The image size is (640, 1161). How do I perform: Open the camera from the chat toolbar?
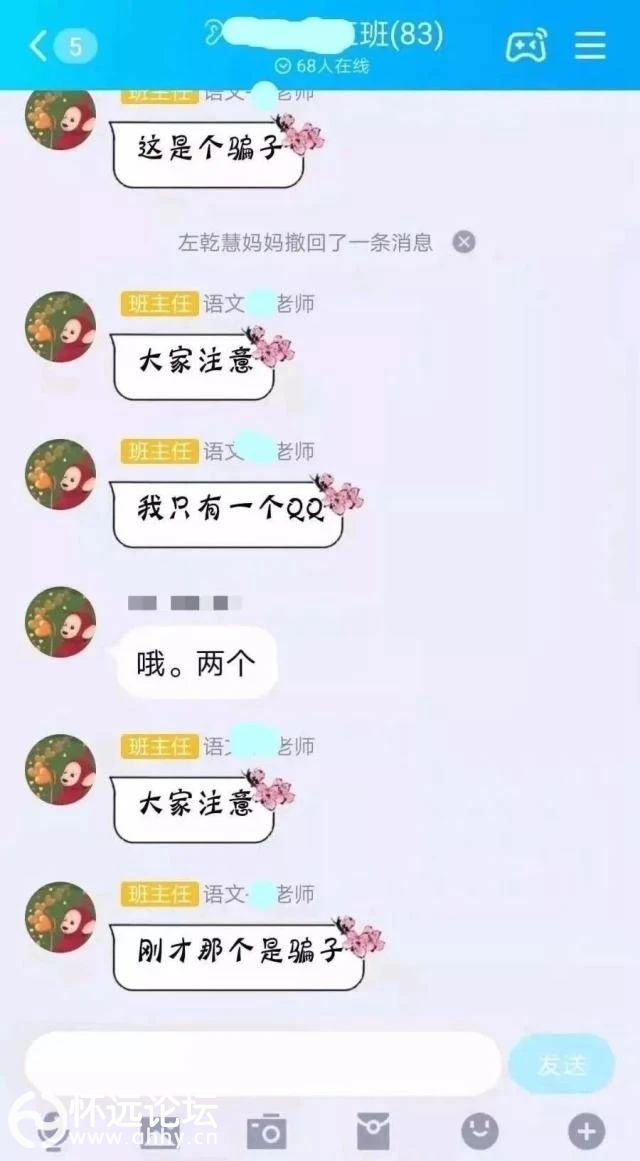(266, 1131)
